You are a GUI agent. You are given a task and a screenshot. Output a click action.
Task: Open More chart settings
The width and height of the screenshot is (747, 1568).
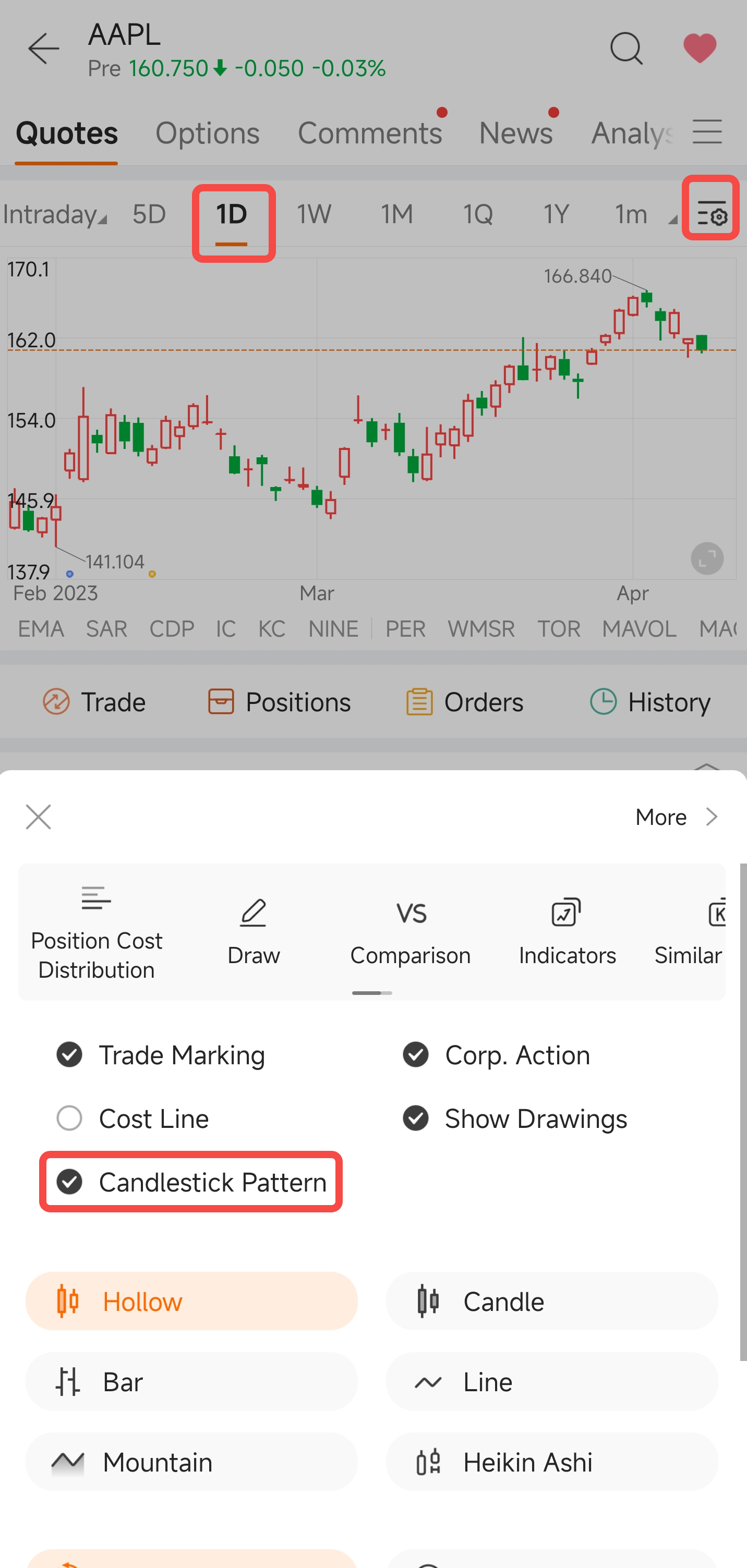pyautogui.click(x=677, y=817)
